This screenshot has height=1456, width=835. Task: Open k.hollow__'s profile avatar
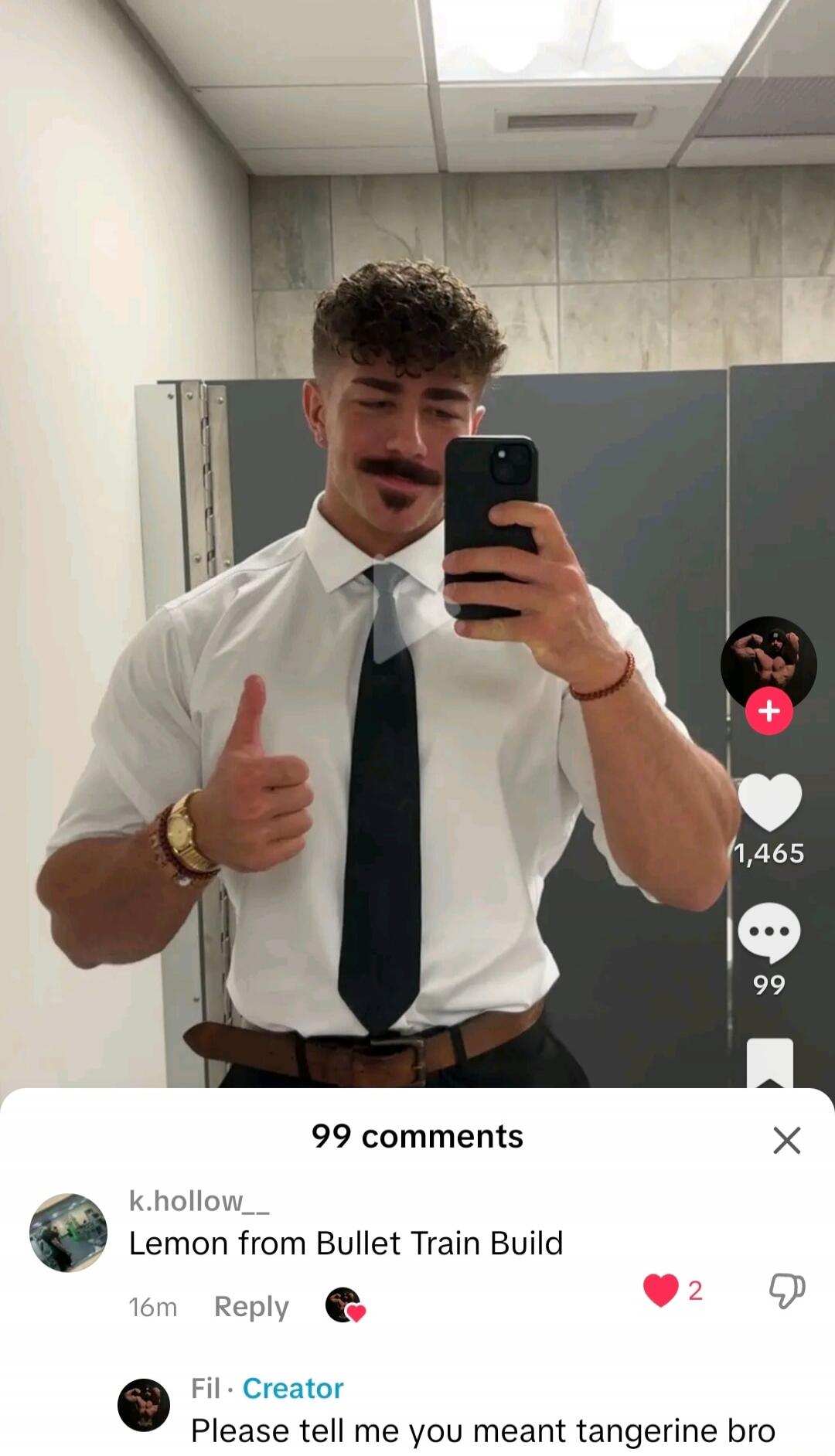point(68,1233)
